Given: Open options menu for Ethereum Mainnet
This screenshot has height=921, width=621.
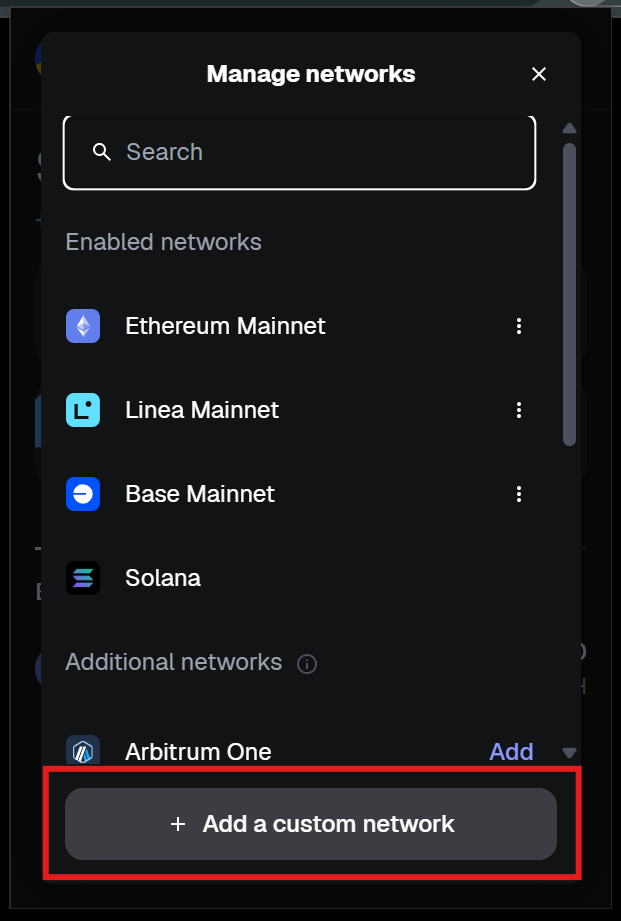Looking at the screenshot, I should pos(518,326).
